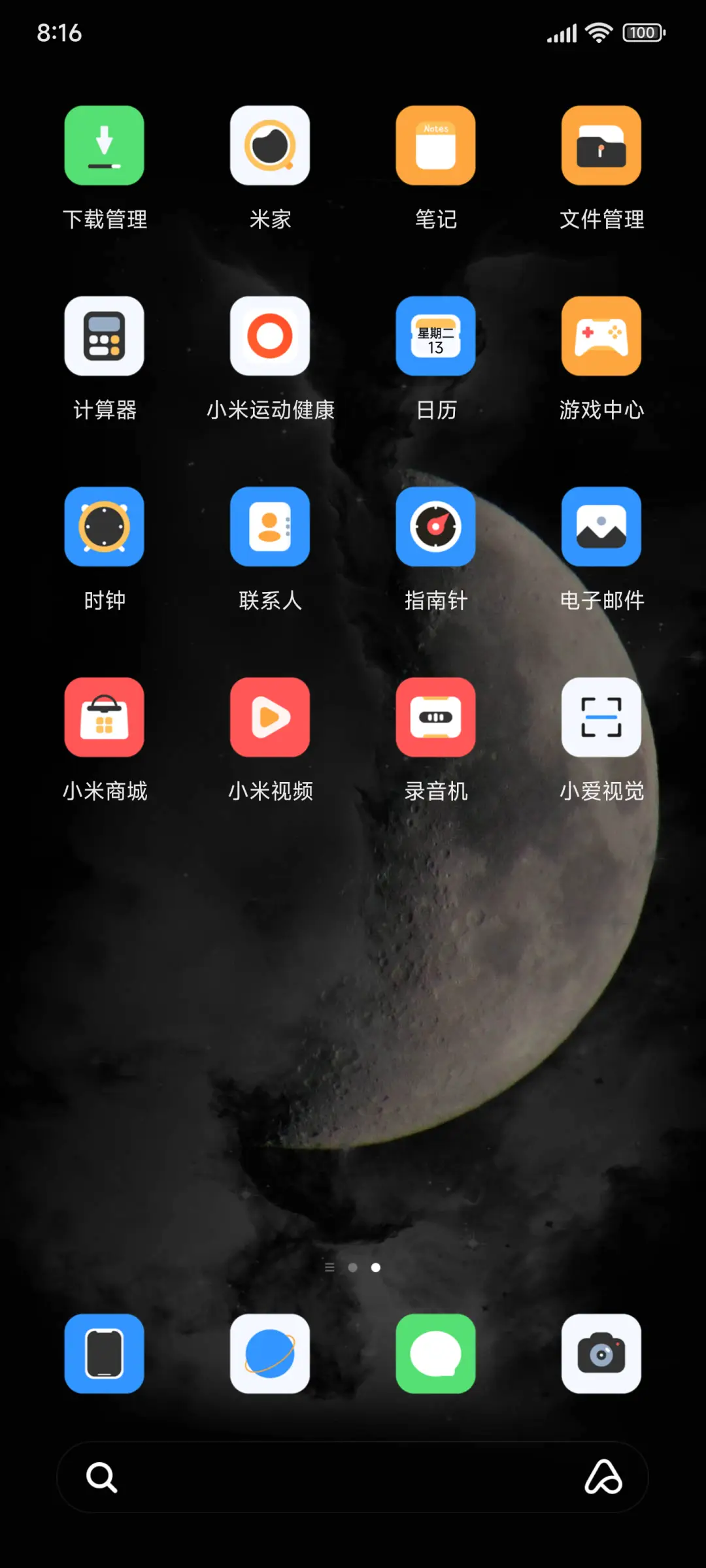Viewport: 706px width, 1568px height.
Task: Open the 米家 (Mi Home) app
Action: 270,145
